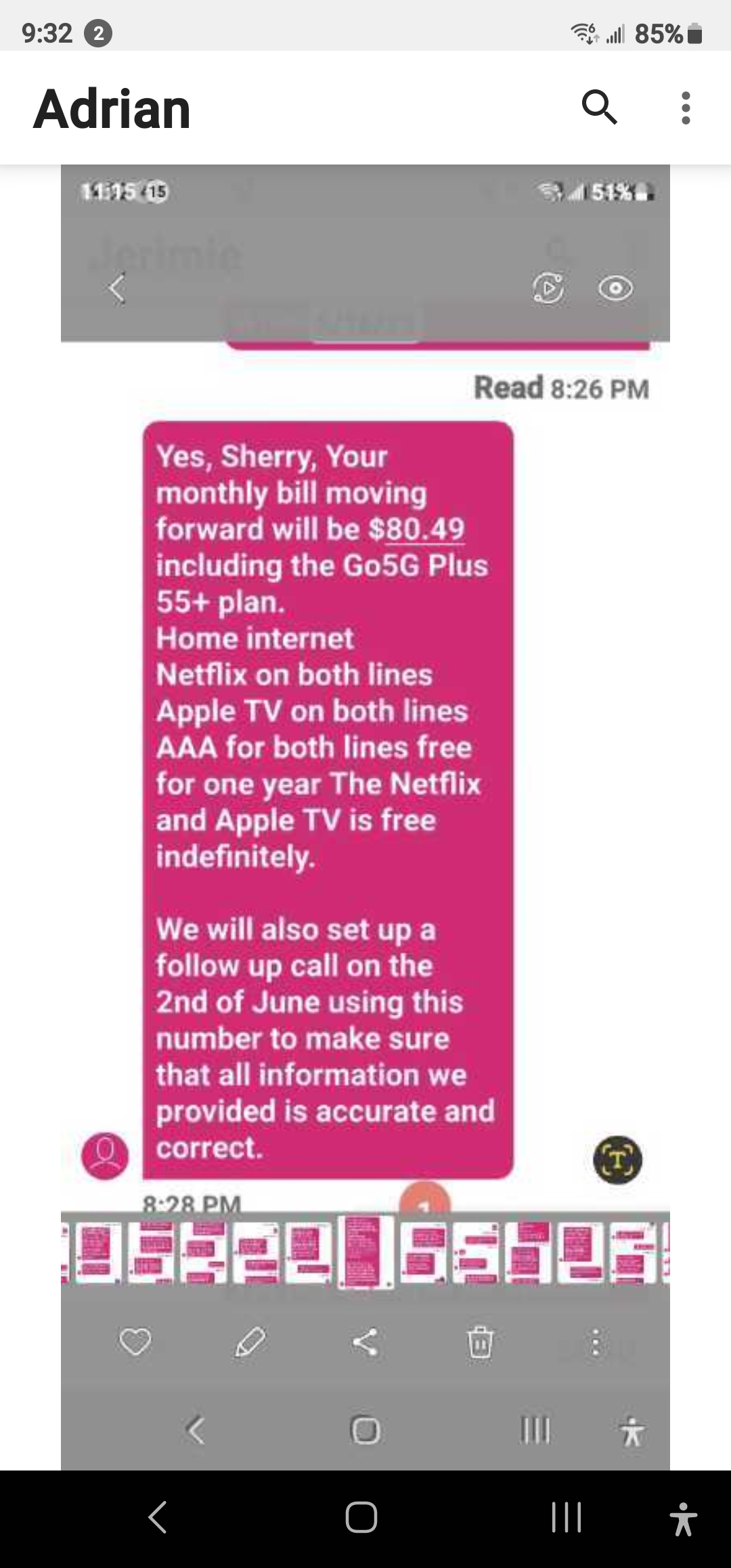731x1568 pixels.
Task: Play the motion photo icon
Action: click(x=550, y=287)
